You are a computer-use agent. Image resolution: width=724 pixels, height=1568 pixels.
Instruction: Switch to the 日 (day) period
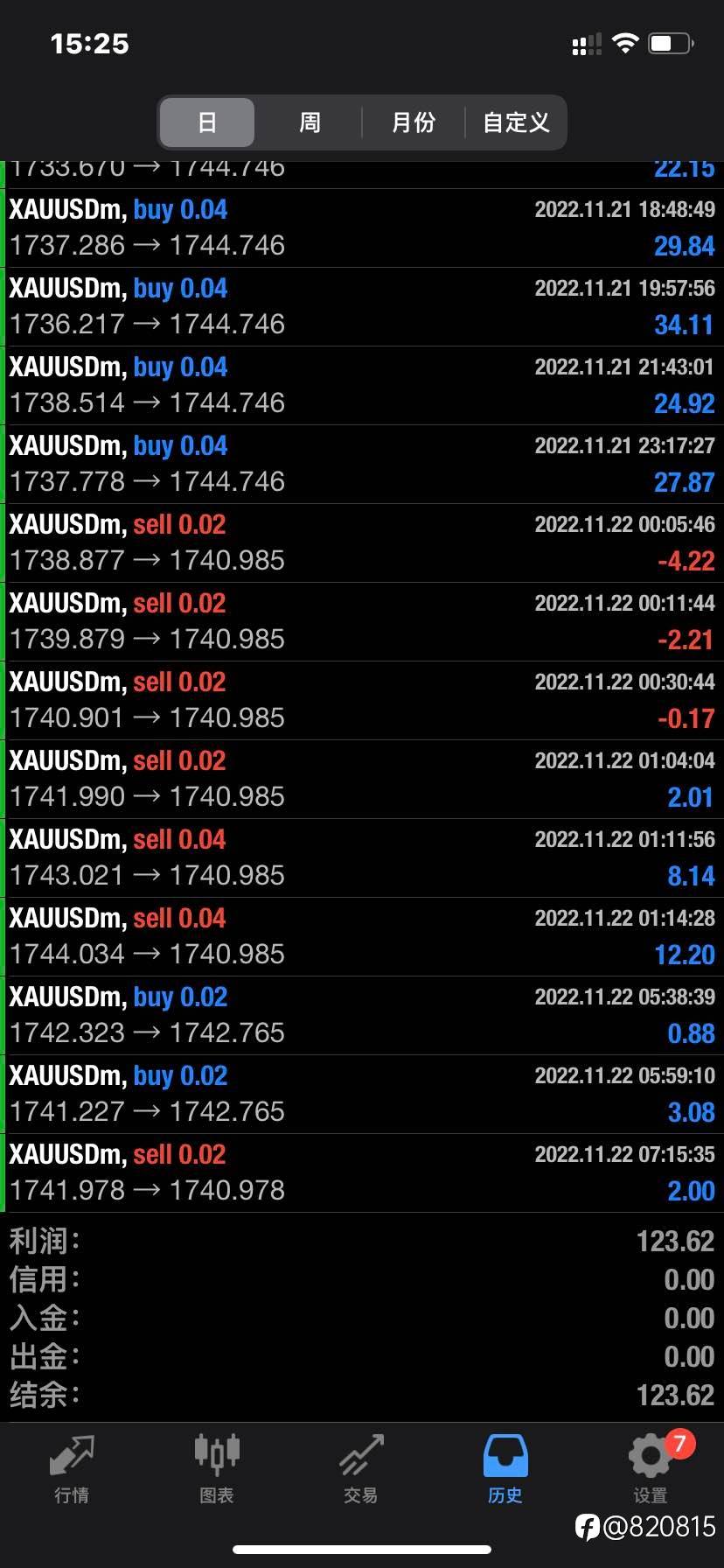(x=207, y=122)
